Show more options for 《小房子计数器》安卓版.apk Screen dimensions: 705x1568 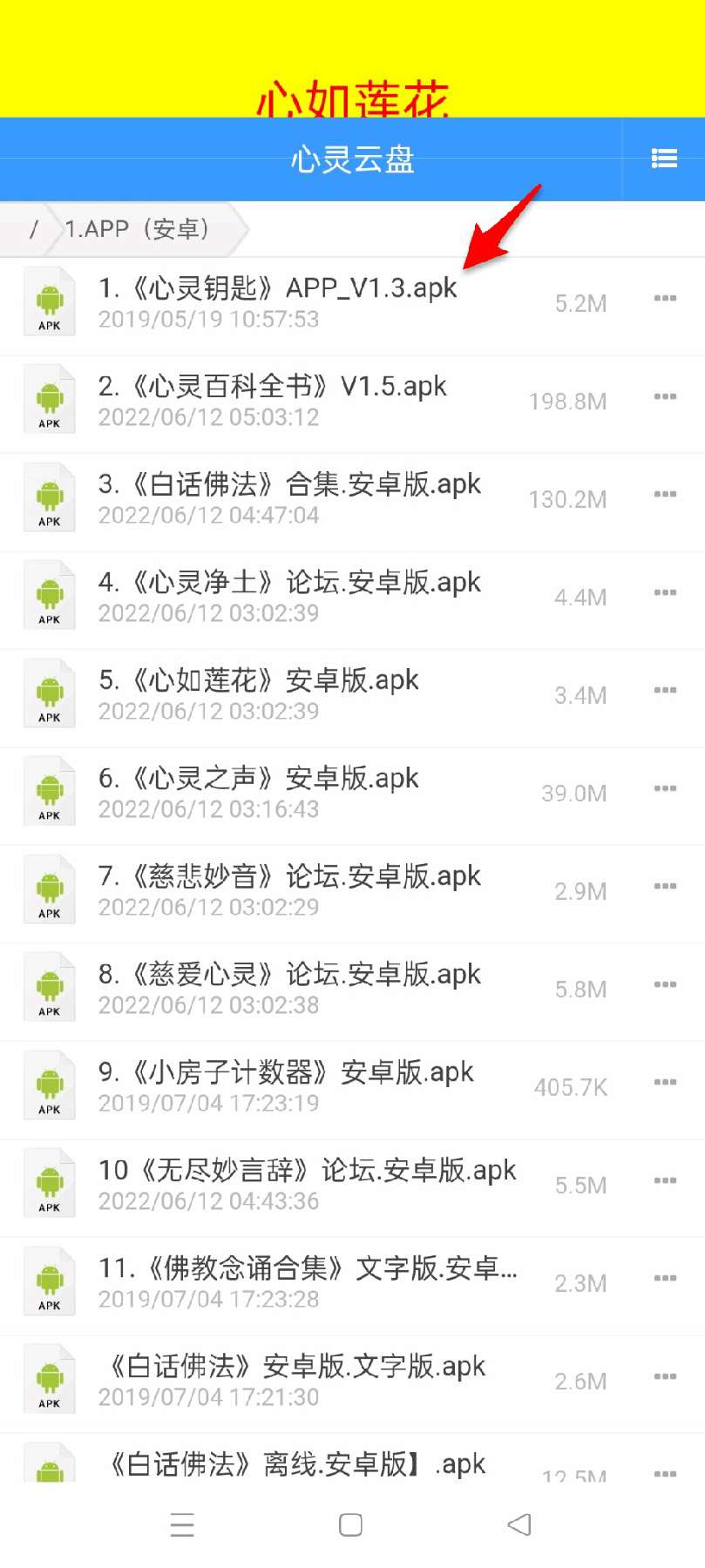[x=665, y=1082]
